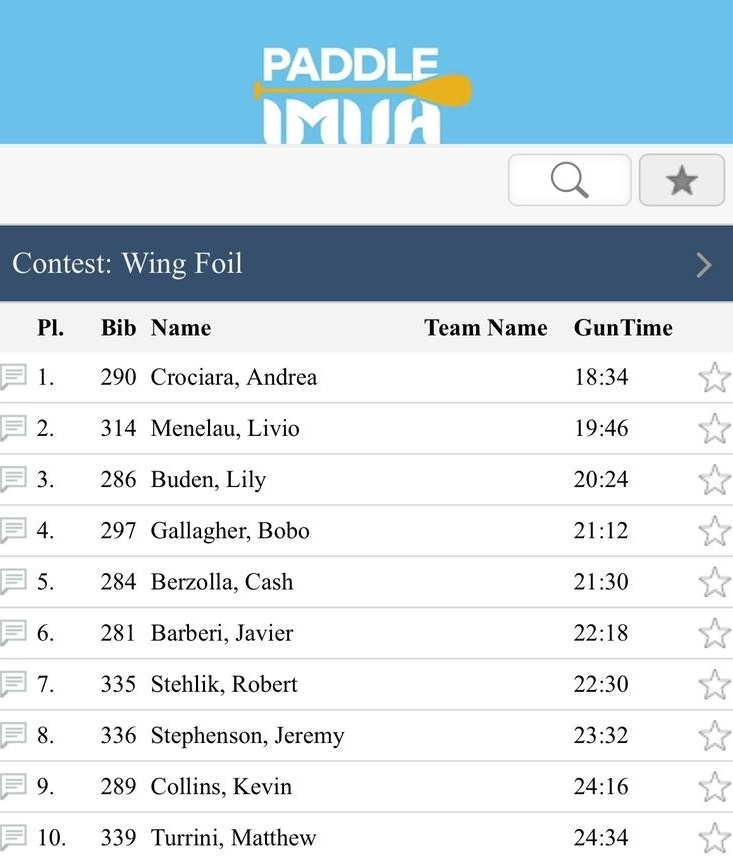
Task: Open result row for Gallagher, Bobo
Action: (x=230, y=531)
